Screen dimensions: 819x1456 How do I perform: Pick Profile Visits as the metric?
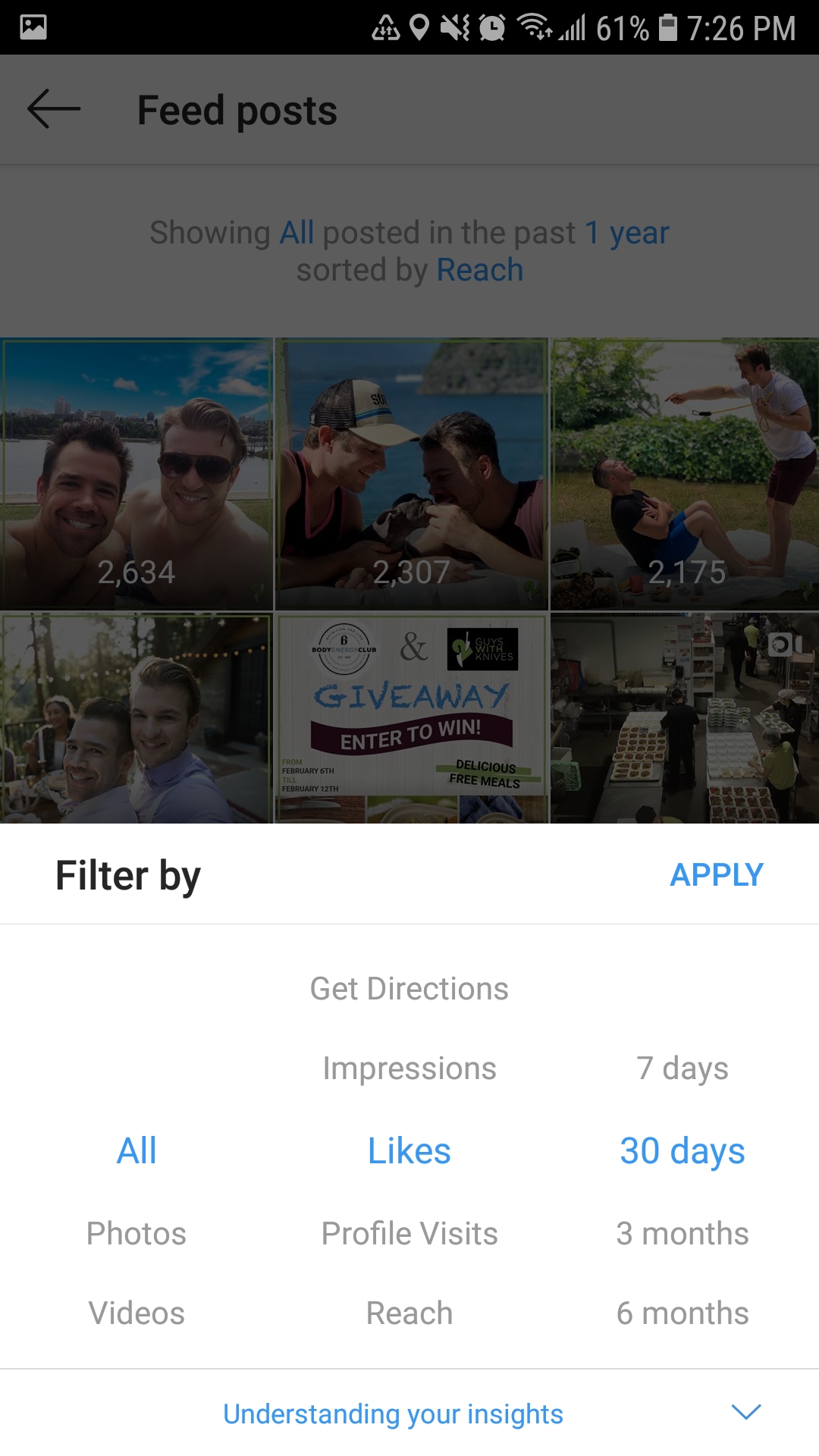coord(409,1234)
